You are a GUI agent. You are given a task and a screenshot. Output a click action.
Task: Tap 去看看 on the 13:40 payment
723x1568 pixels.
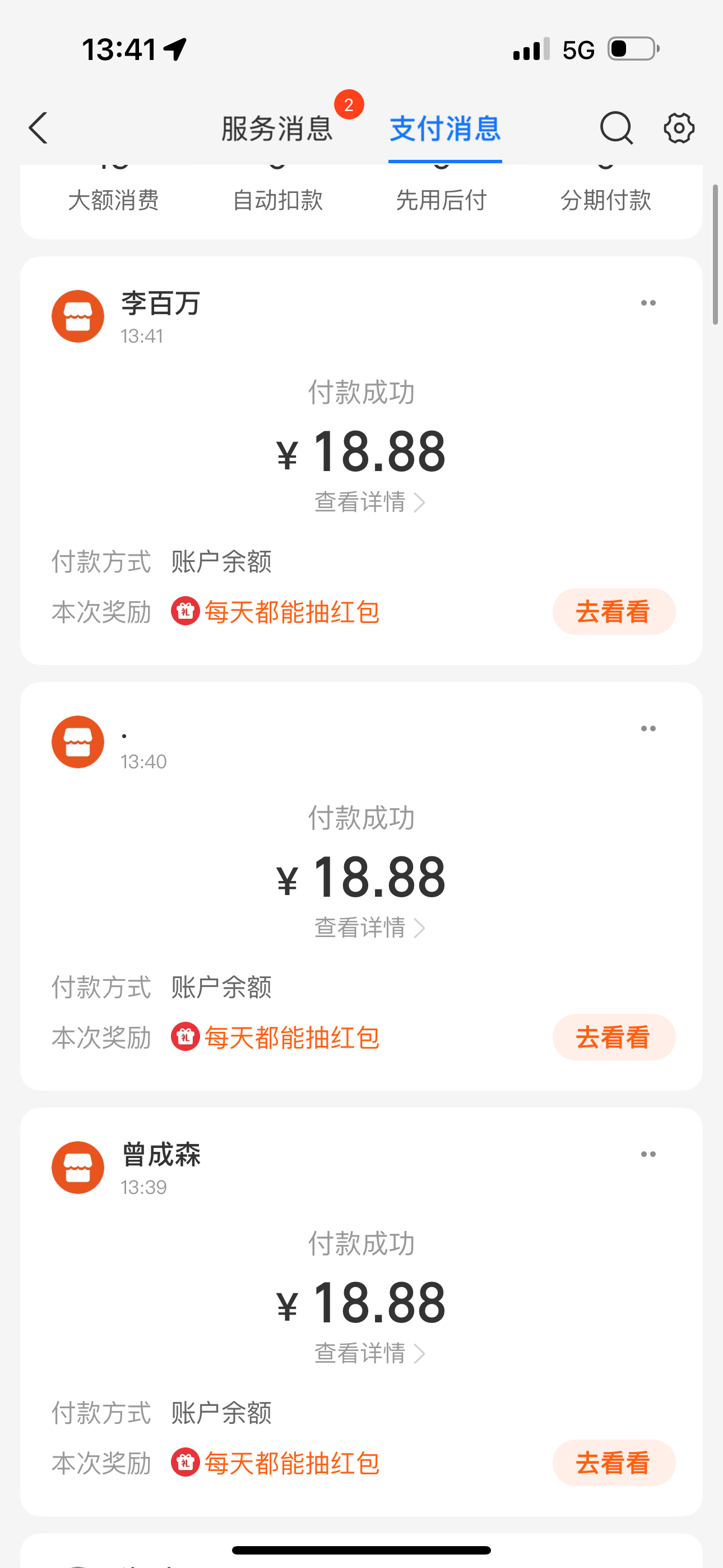(614, 1037)
